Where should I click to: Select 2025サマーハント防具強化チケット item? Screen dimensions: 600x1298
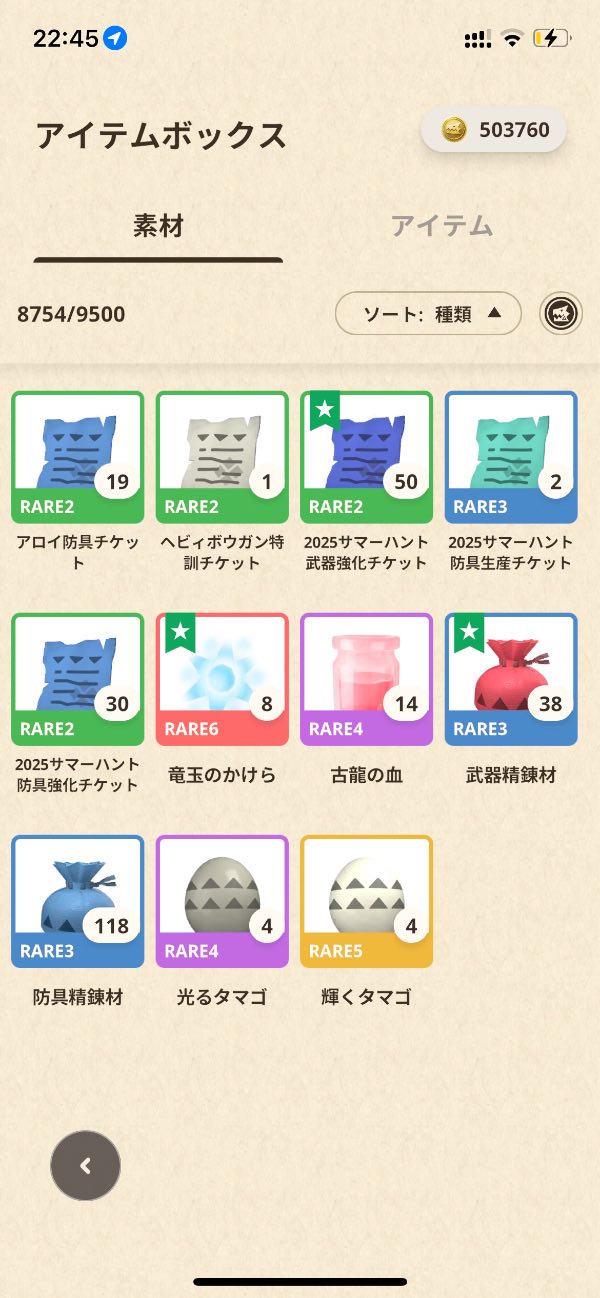[x=78, y=679]
